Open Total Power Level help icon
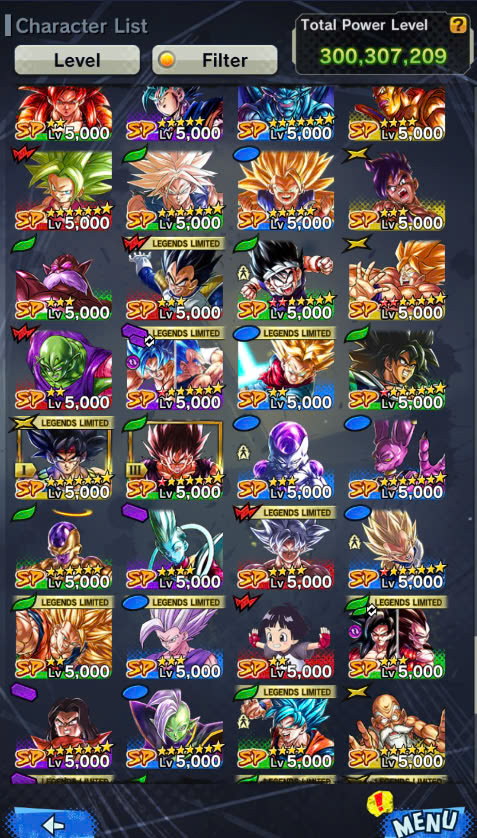Screen dimensions: 477x838 pos(458,25)
